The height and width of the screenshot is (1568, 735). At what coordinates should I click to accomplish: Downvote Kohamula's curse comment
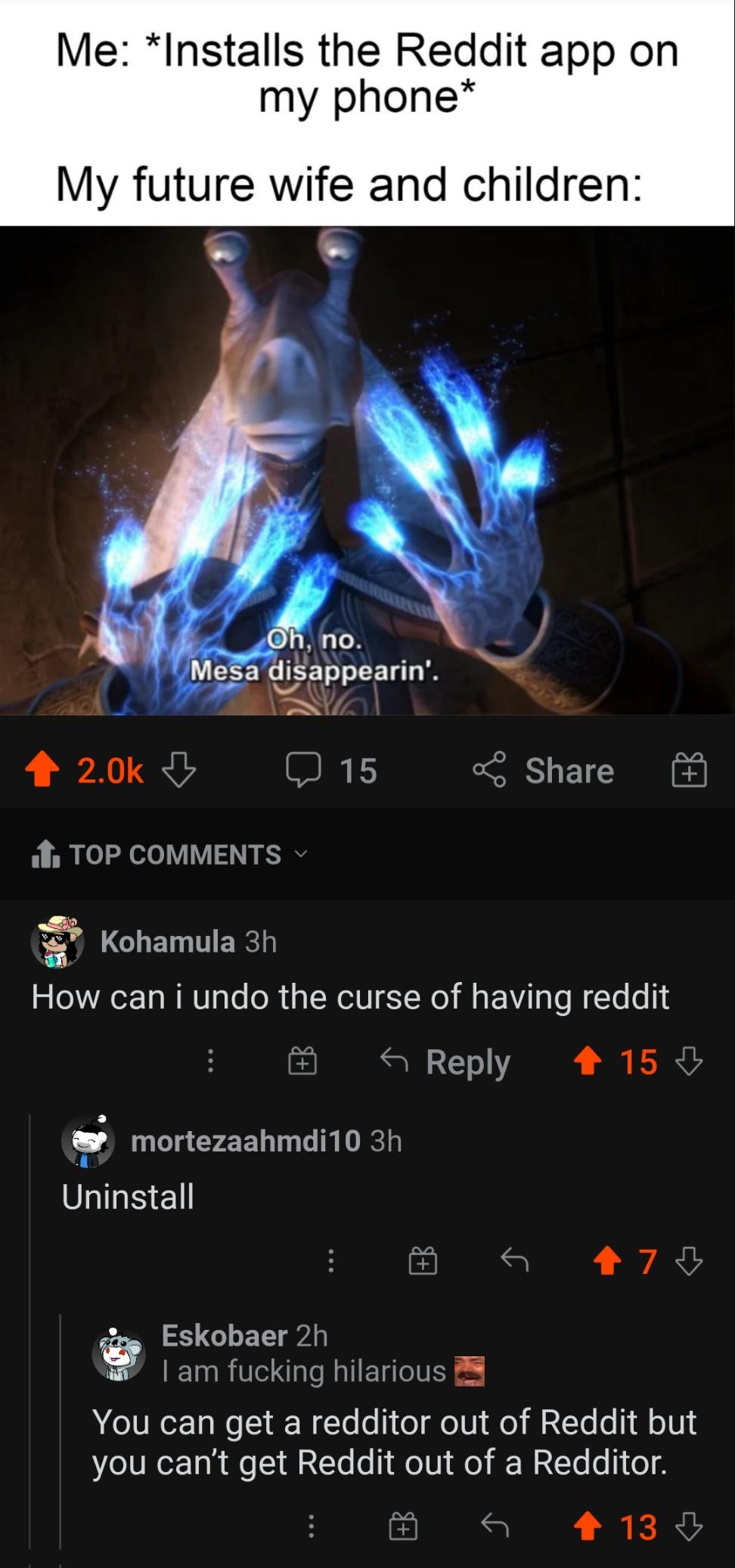pos(690,1061)
